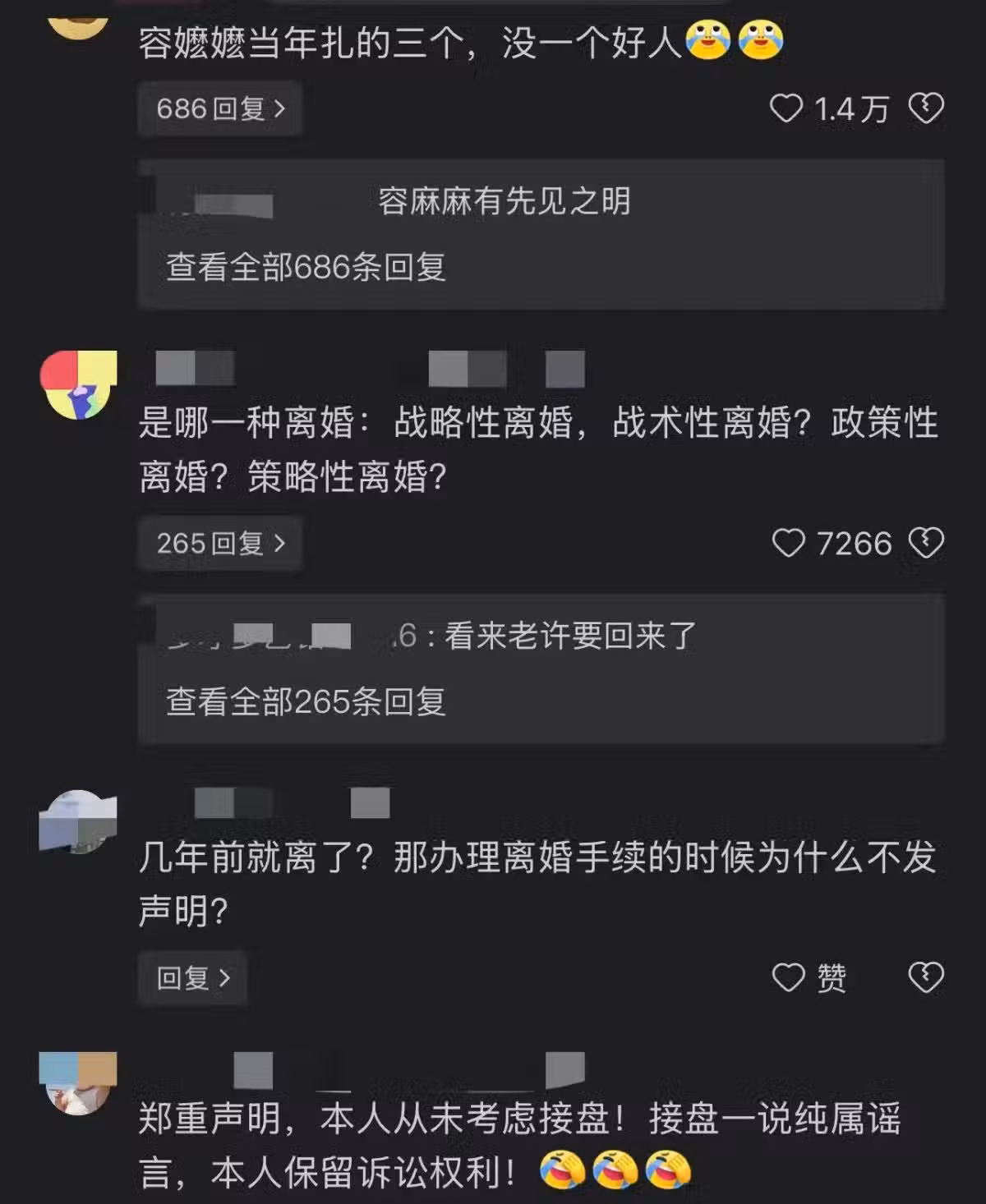The width and height of the screenshot is (986, 1204).
Task: Expand the 265回复 button
Action: tap(219, 543)
